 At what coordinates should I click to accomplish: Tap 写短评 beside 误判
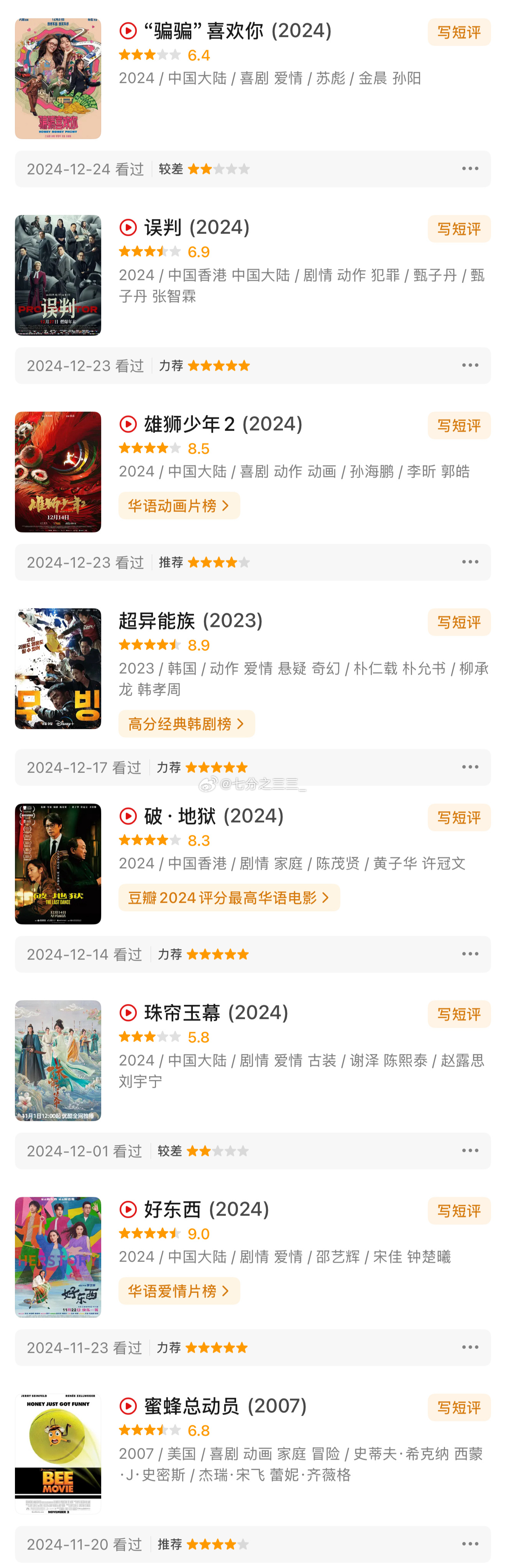coord(458,229)
